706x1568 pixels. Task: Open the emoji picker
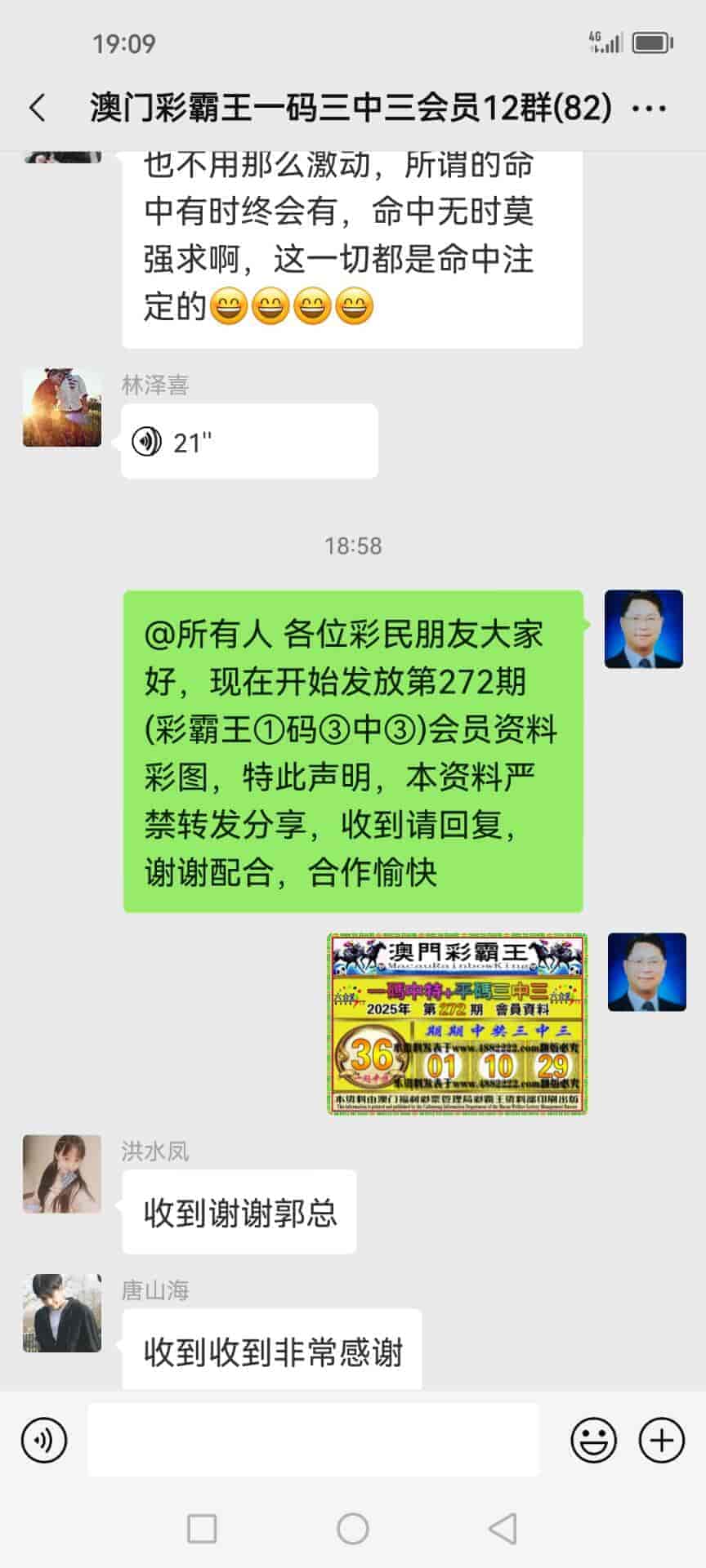593,1440
